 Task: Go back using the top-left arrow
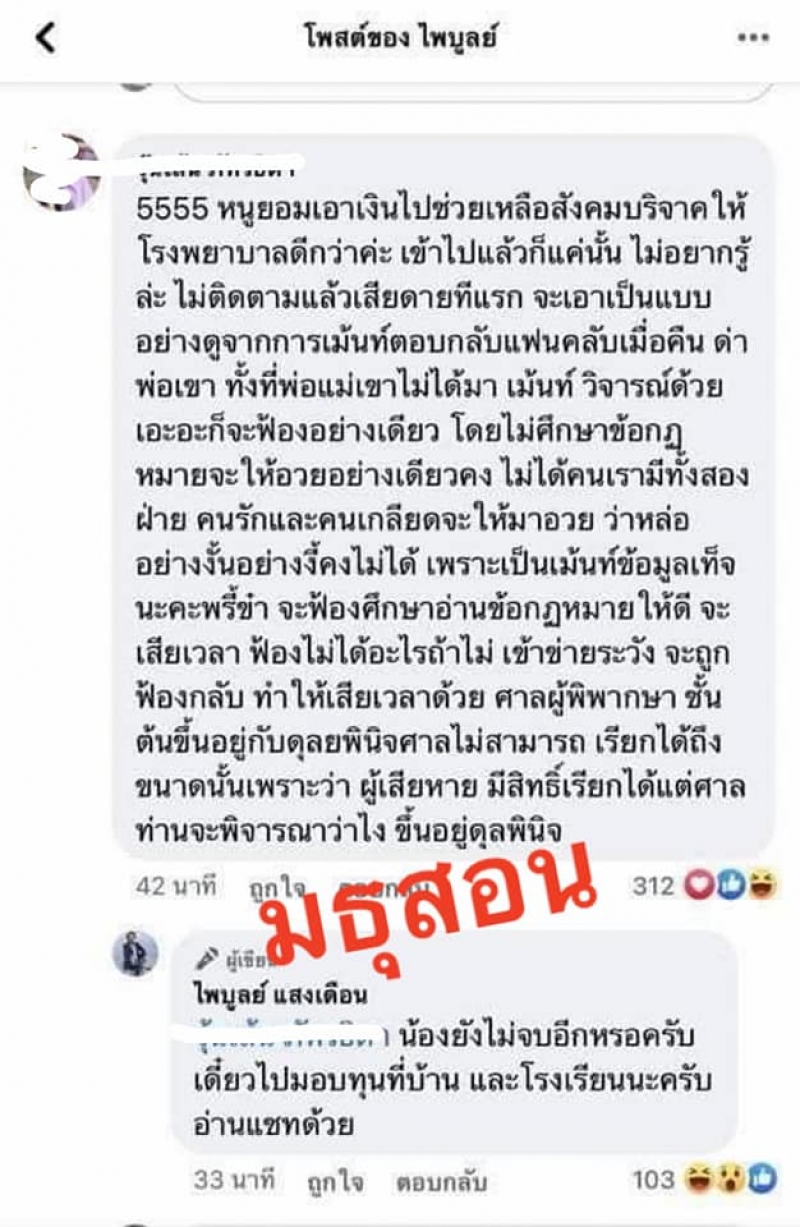pos(45,39)
